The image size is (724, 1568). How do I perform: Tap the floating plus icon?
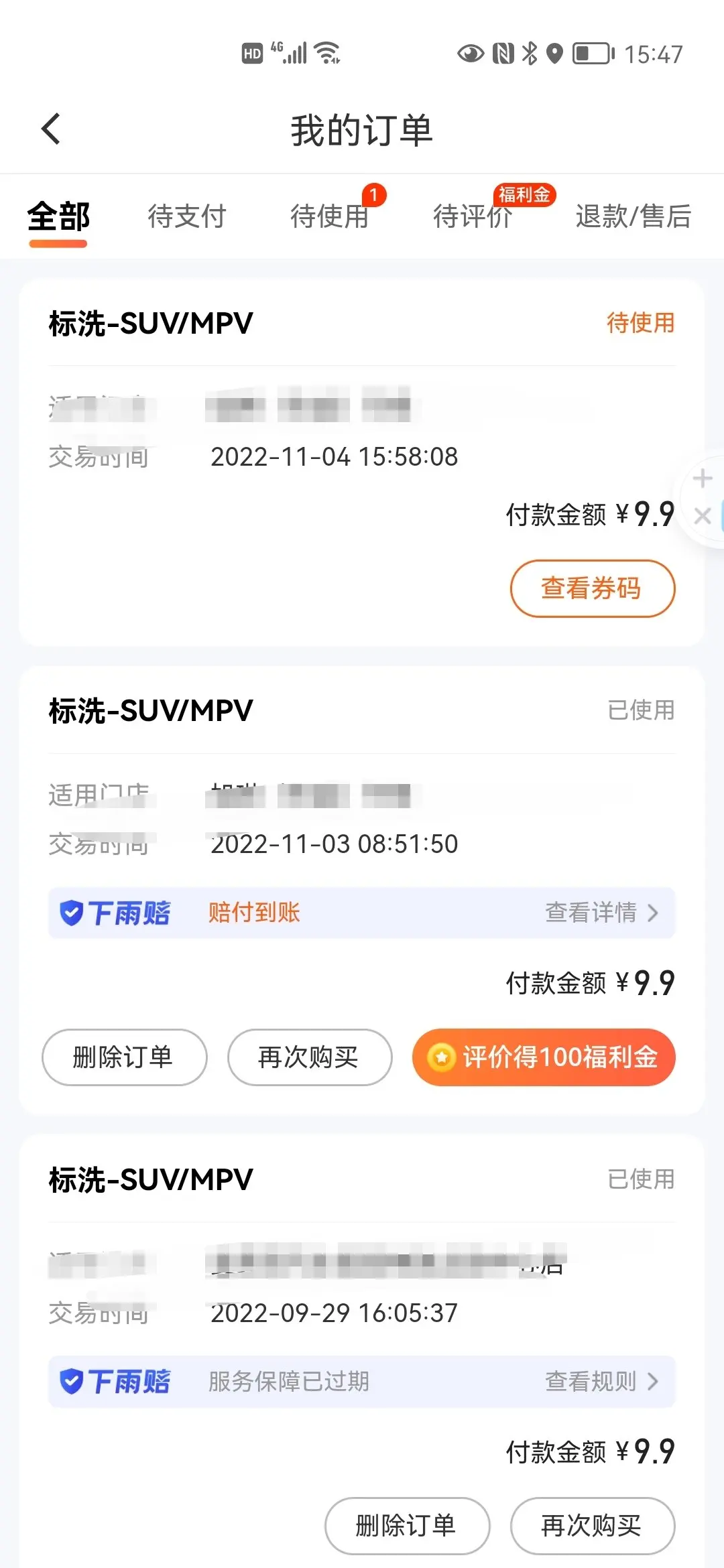(703, 478)
